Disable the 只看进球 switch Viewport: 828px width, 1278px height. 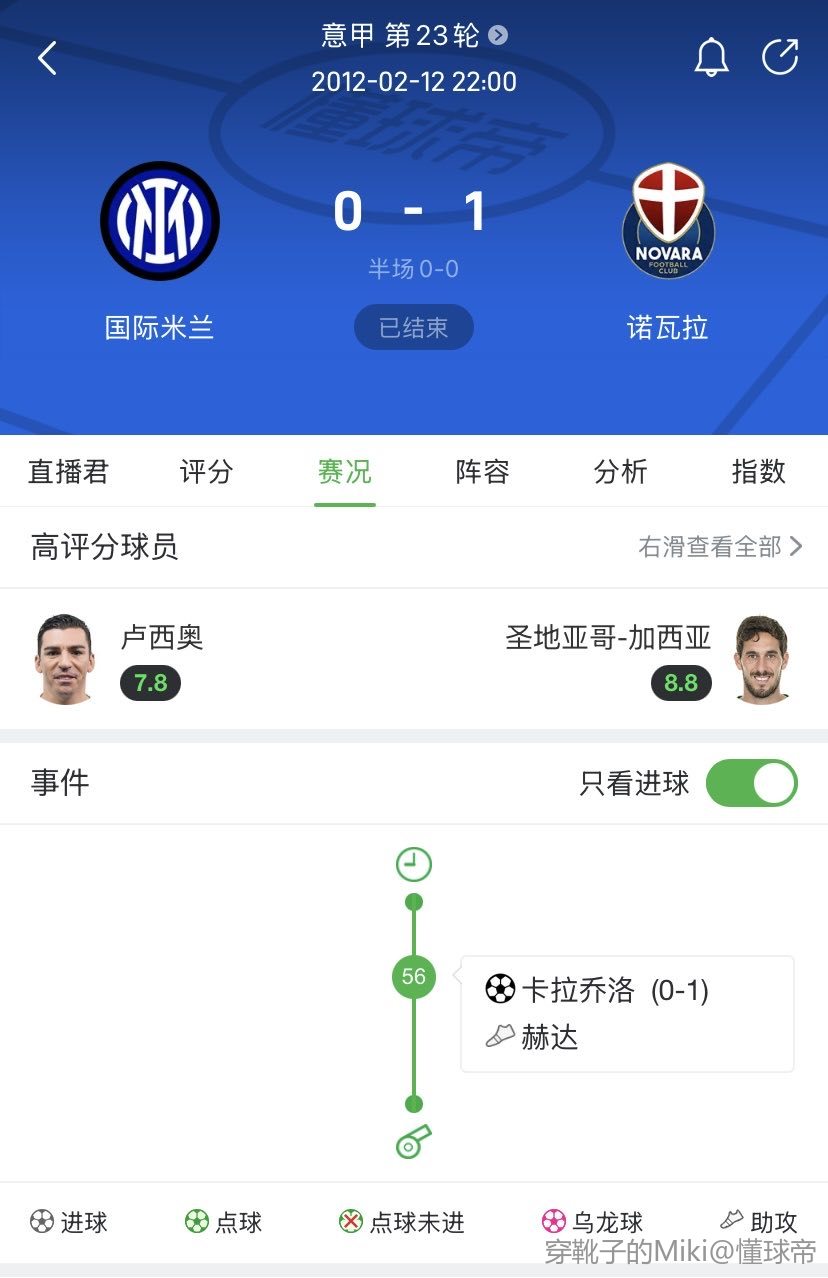[x=751, y=783]
